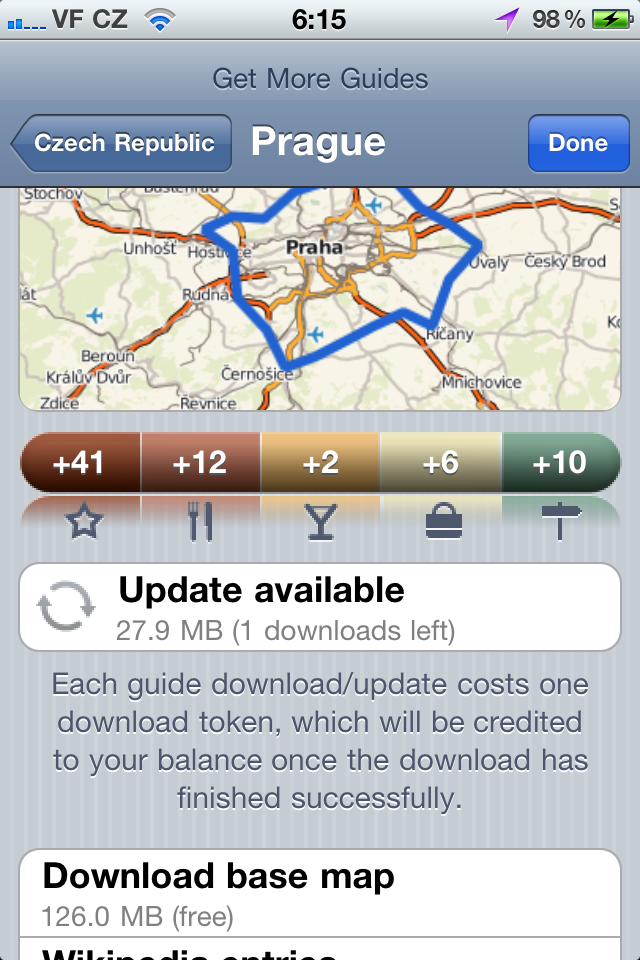Go back to Czech Republic
This screenshot has width=640, height=960.
coord(124,143)
